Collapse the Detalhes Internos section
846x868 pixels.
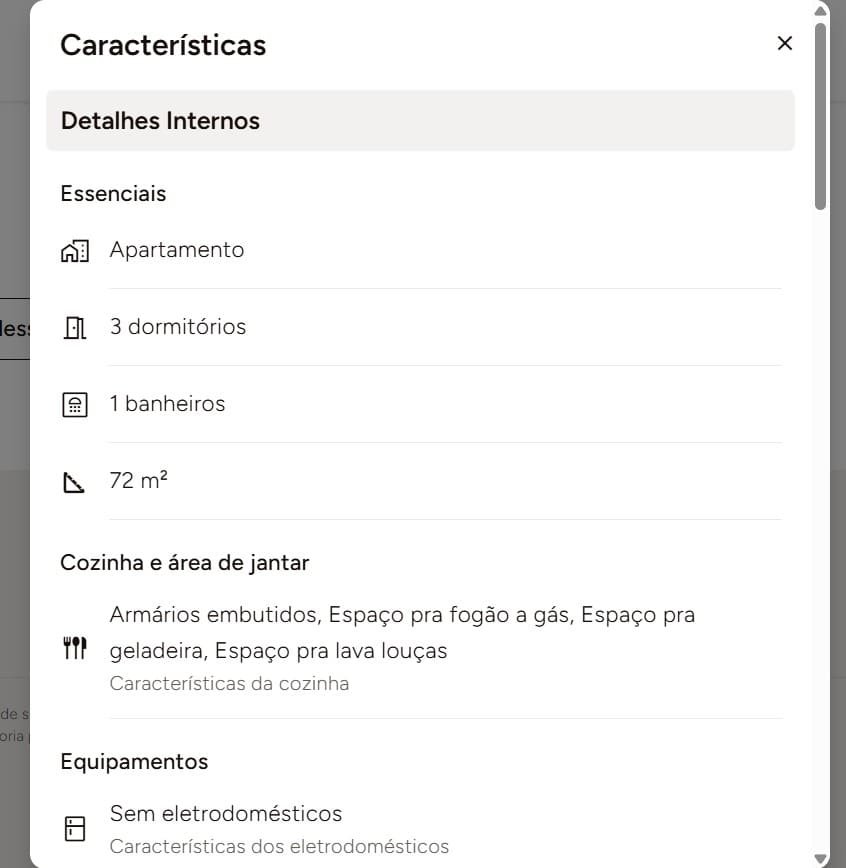420,121
